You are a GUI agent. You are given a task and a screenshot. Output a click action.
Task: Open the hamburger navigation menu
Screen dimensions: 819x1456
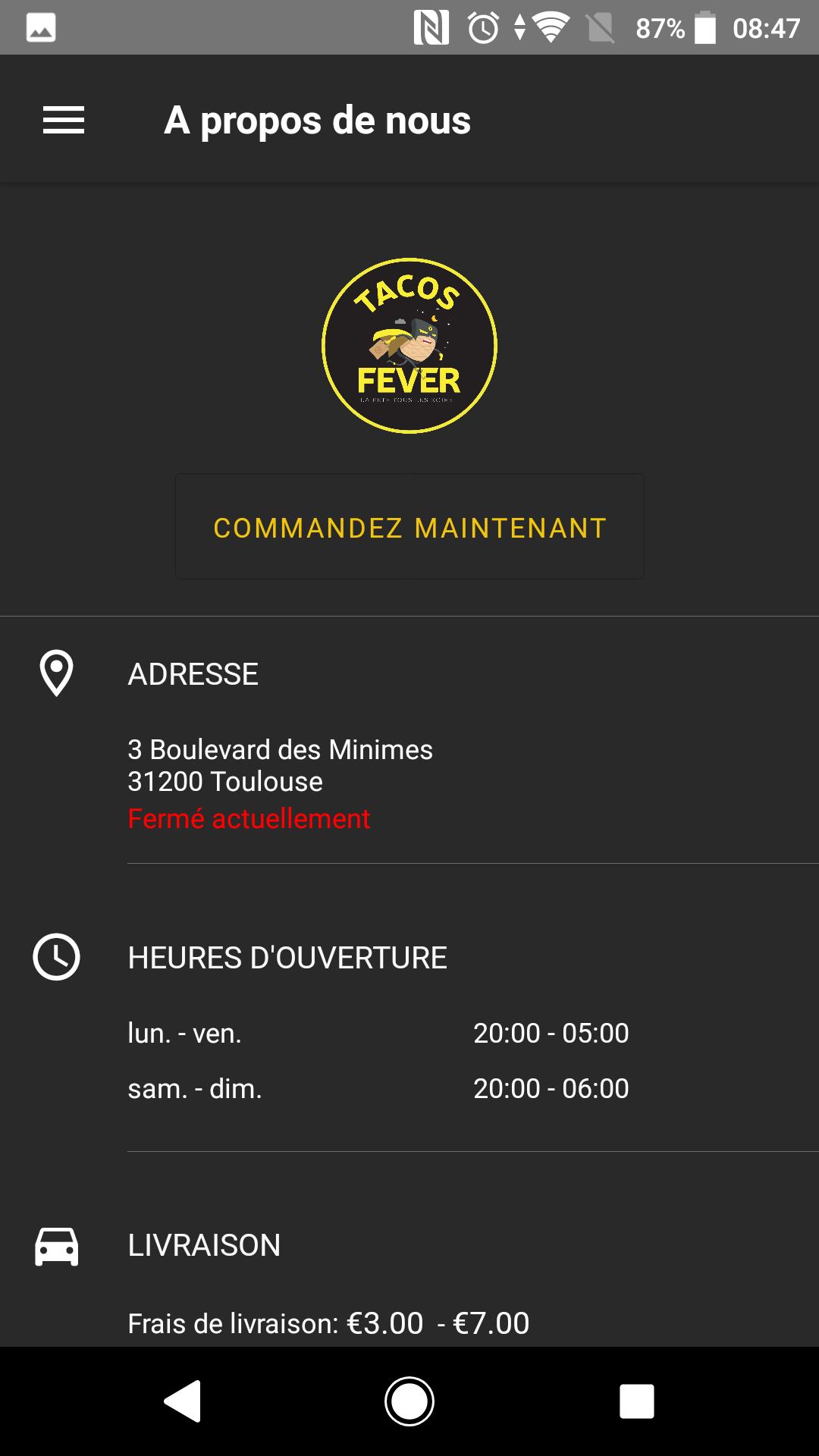click(x=64, y=120)
